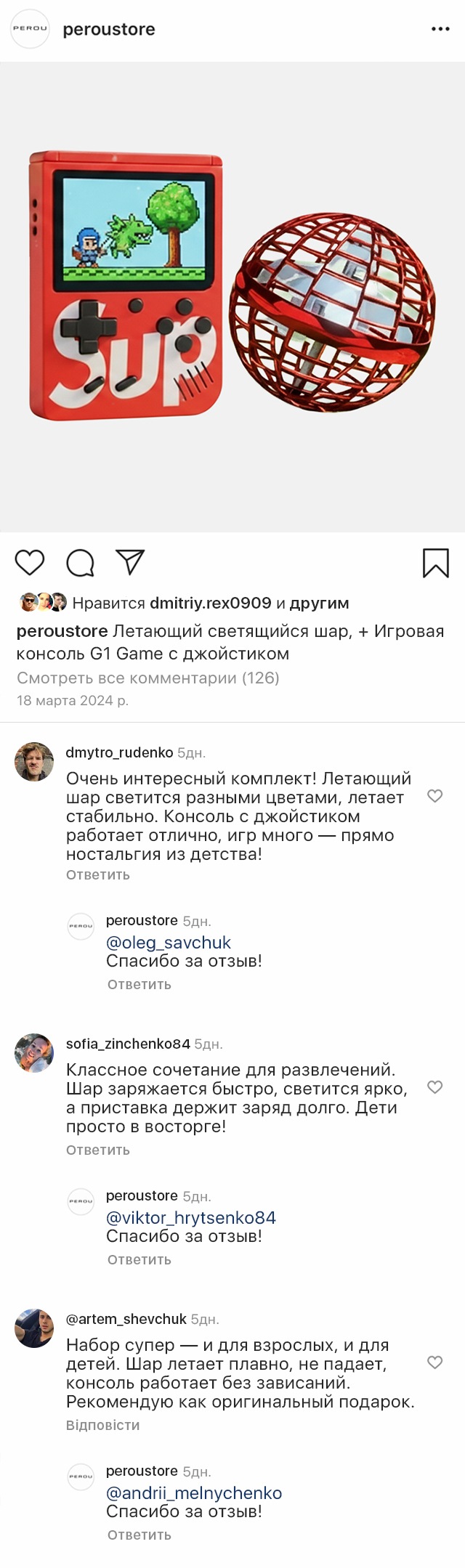Open the profile picture of sofia_zinchenko84
This screenshot has width=465, height=1568.
coord(34,1053)
